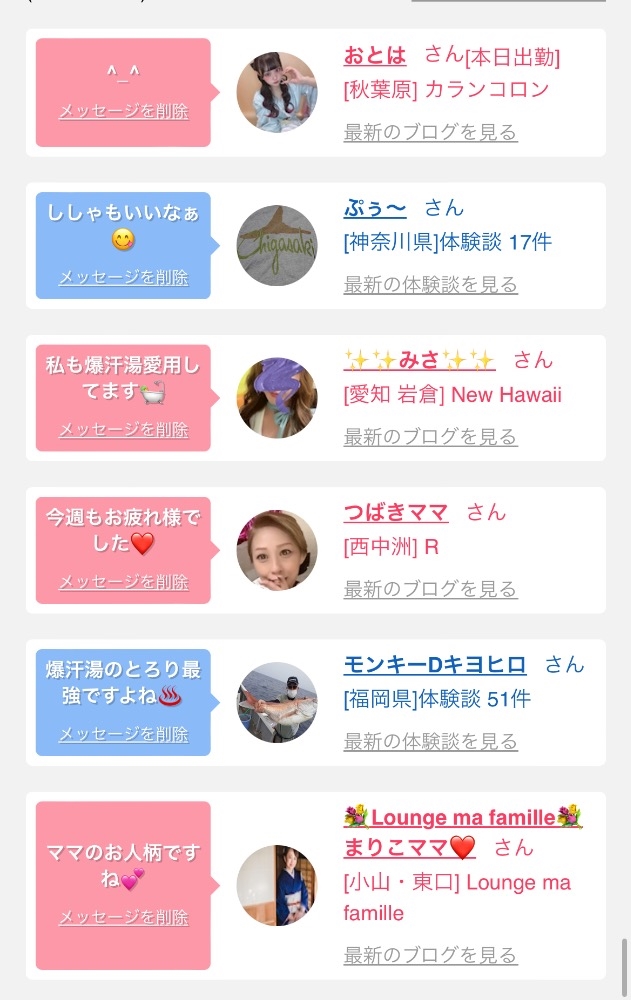Image resolution: width=631 pixels, height=1000 pixels.
Task: Open つばきママ's profile name link
Action: (395, 513)
